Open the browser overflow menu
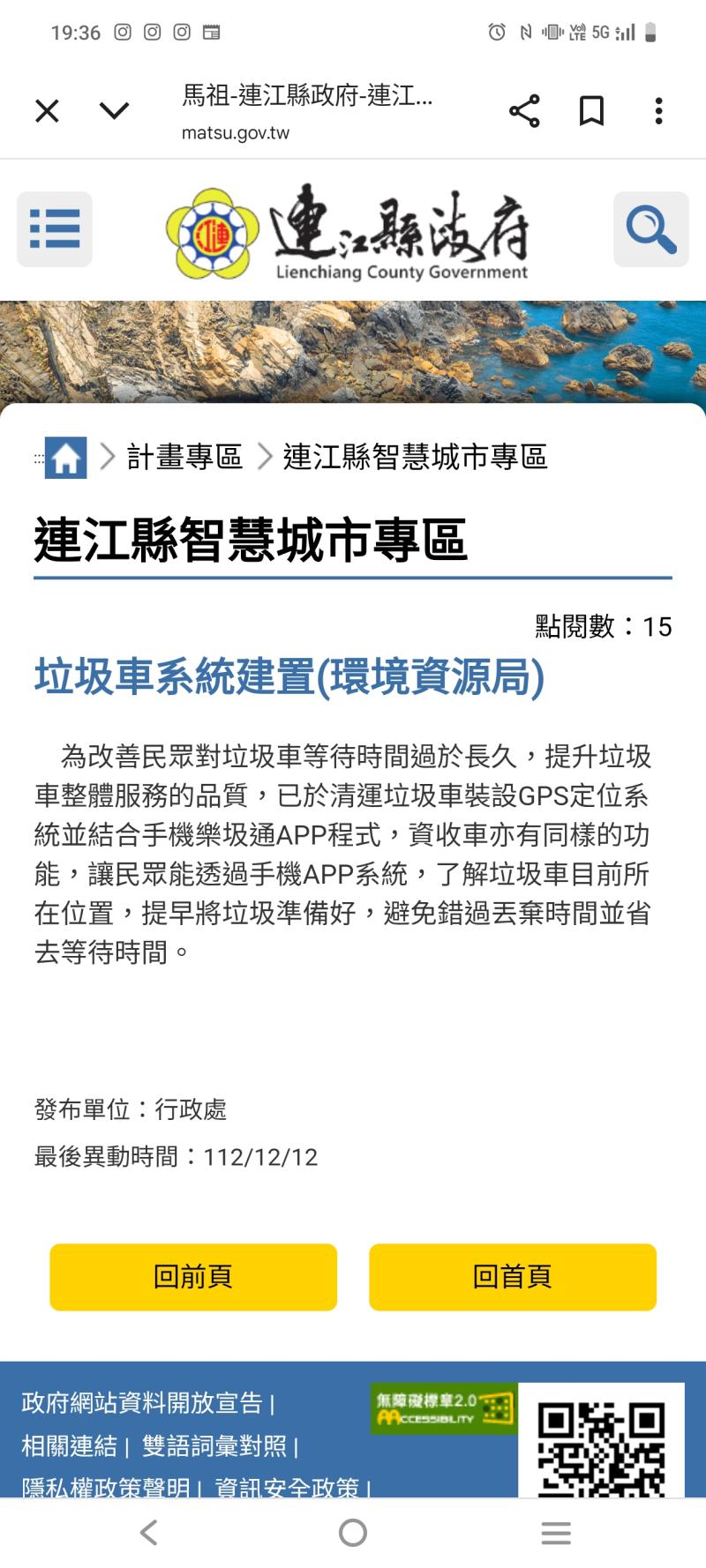This screenshot has width=706, height=1568. point(658,111)
